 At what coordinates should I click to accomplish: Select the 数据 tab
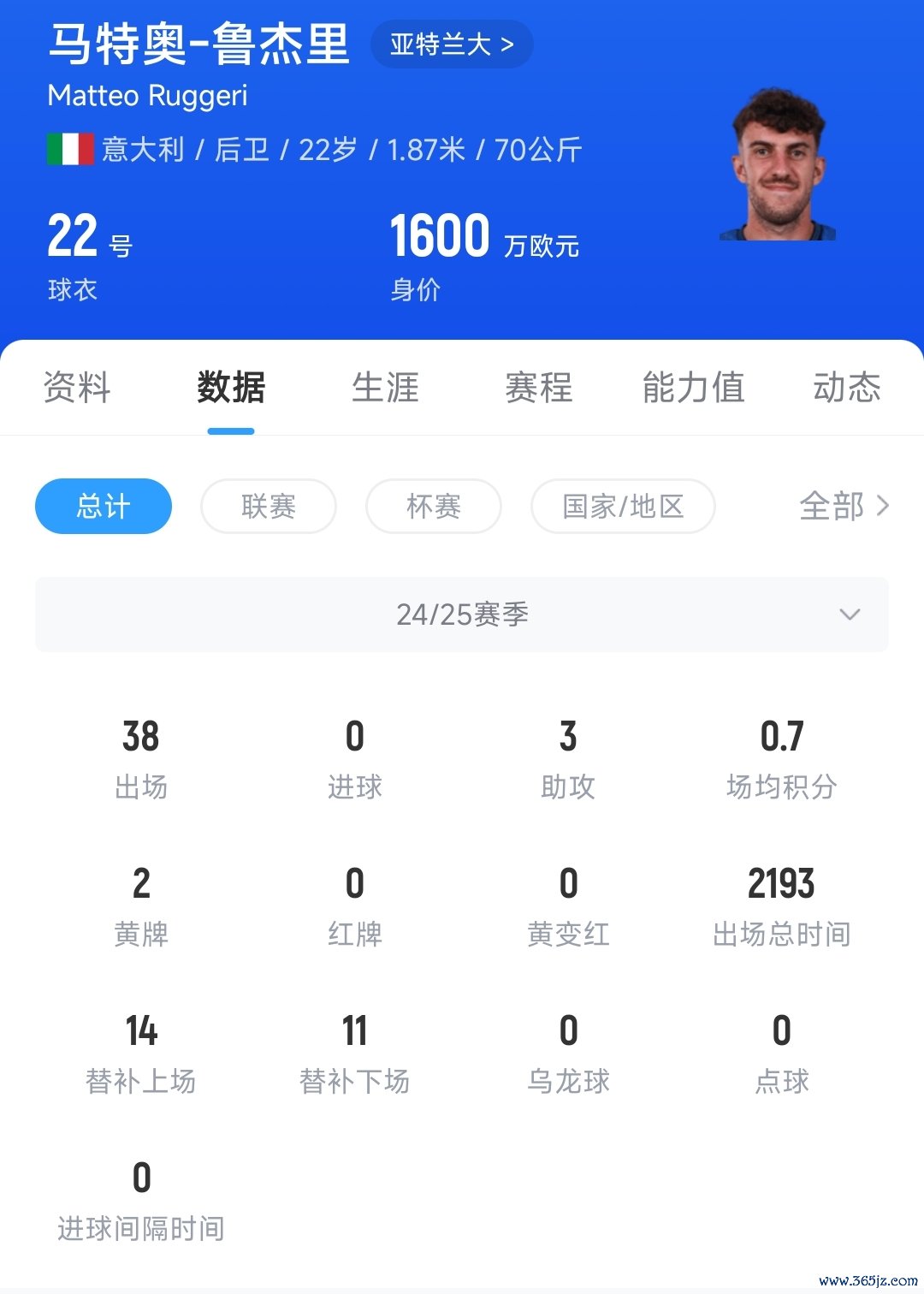(x=231, y=387)
